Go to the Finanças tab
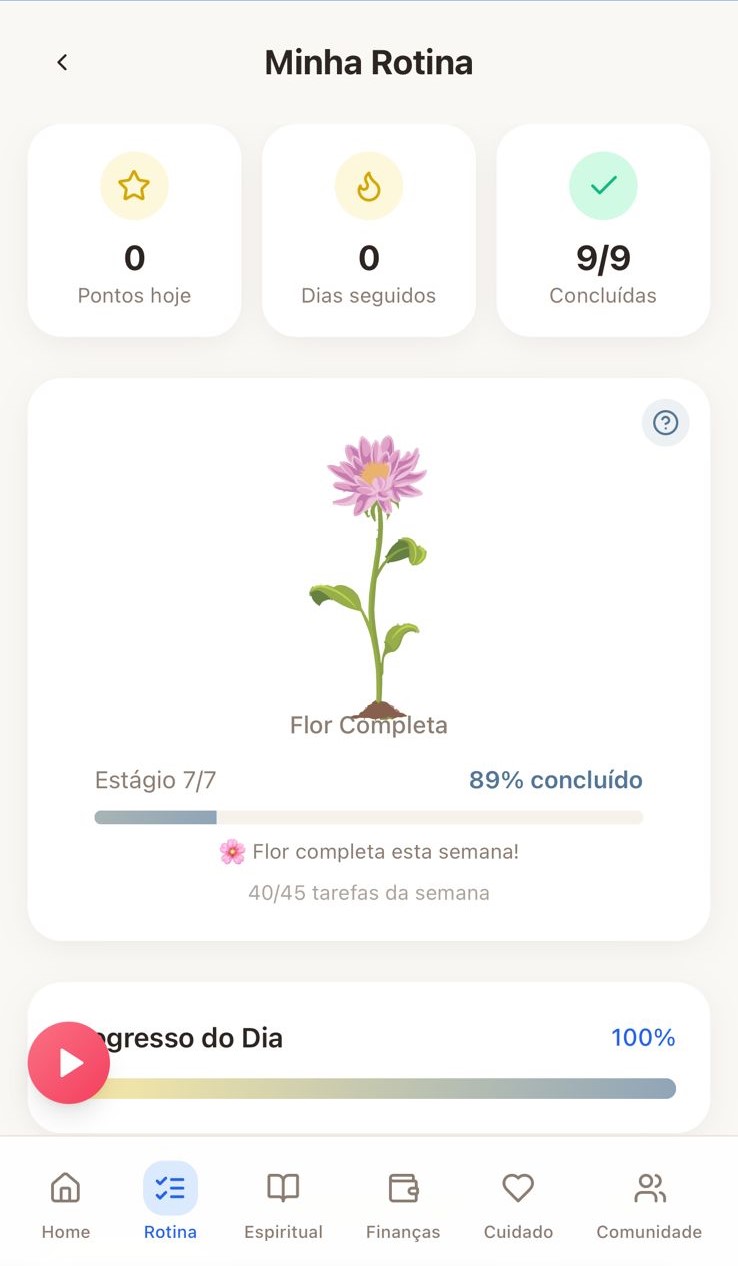 tap(403, 1203)
